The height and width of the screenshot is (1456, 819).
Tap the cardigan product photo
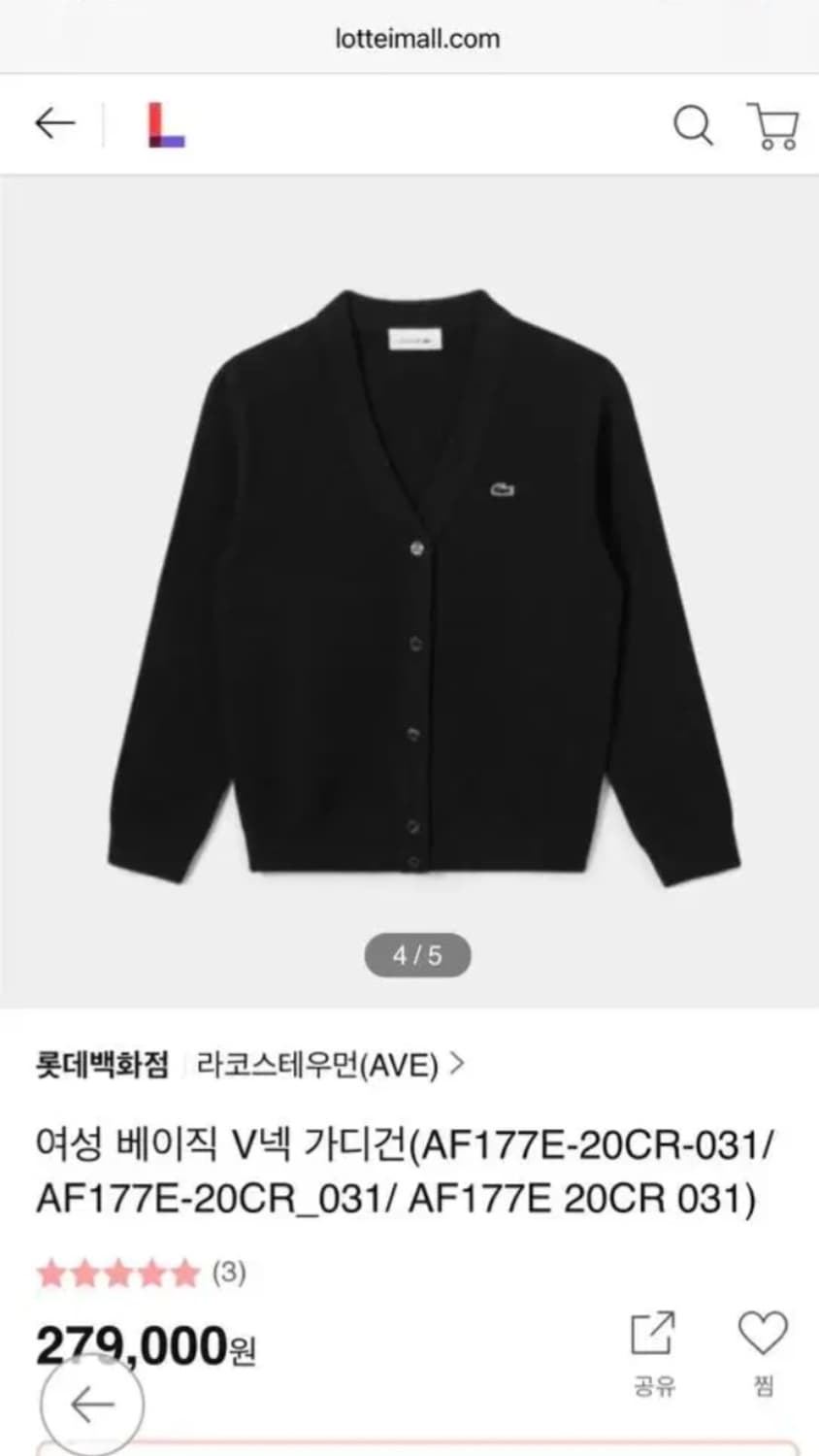click(x=408, y=582)
